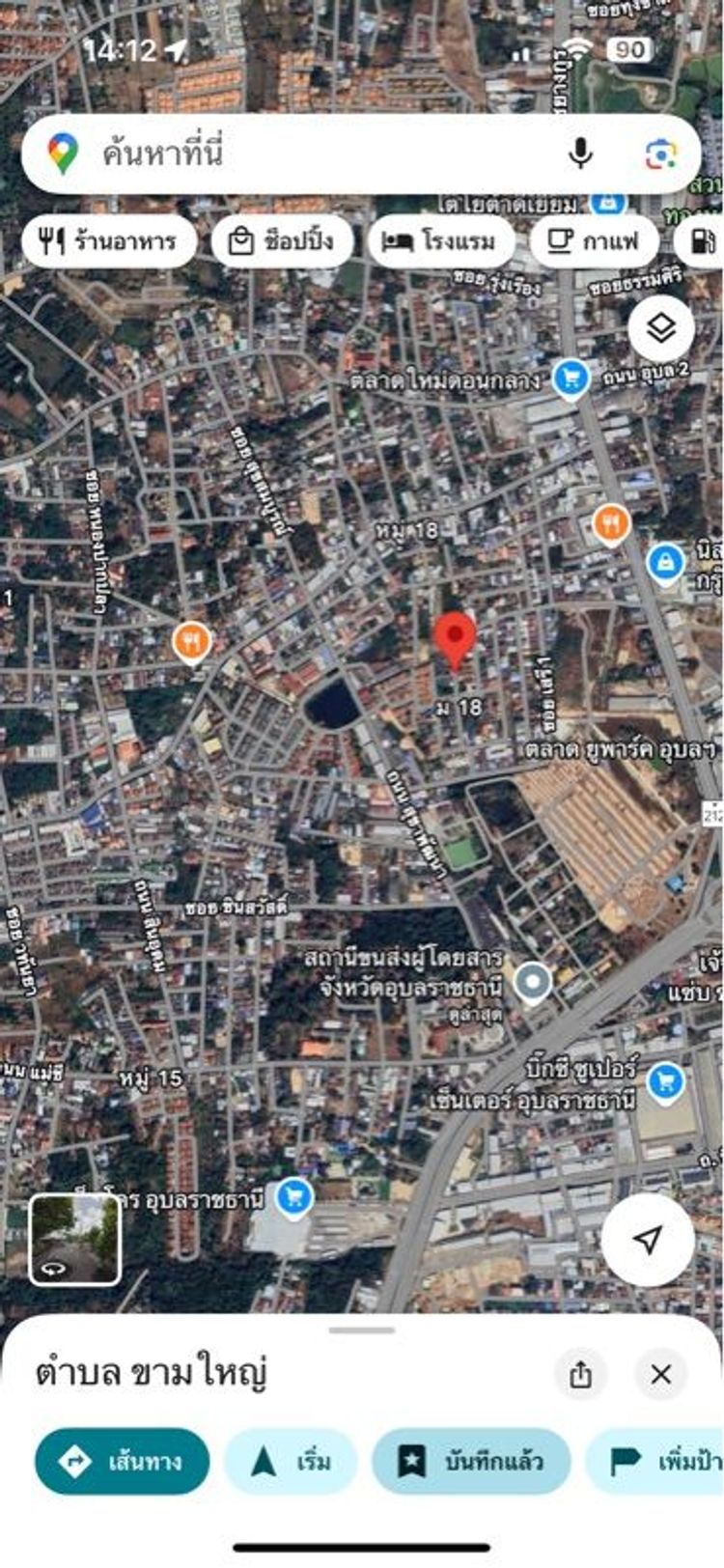Screen dimensions: 724x1568
Task: Tap the บิ๊กซี ซูเปอร์เซ็นเตอร์ อุบลราชธานี pin
Action: click(665, 1082)
